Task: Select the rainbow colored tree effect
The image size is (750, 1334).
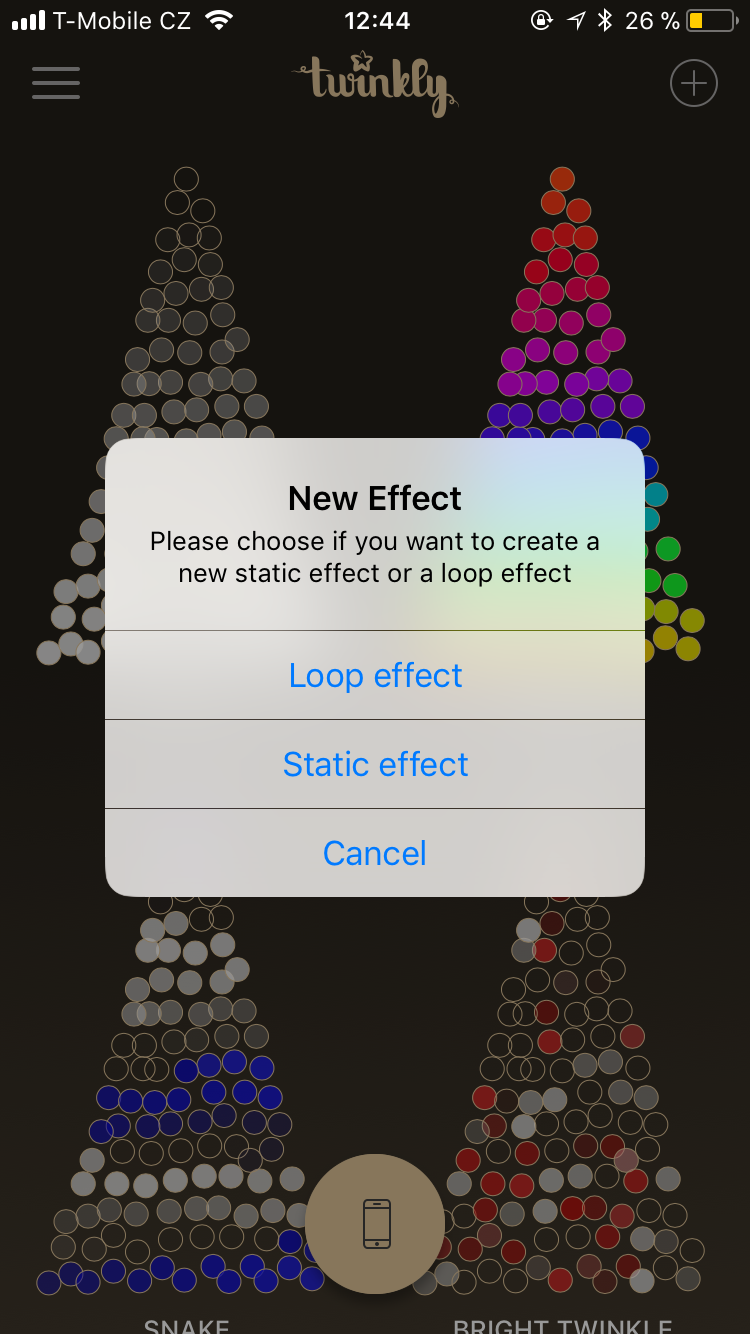Action: pos(565,330)
